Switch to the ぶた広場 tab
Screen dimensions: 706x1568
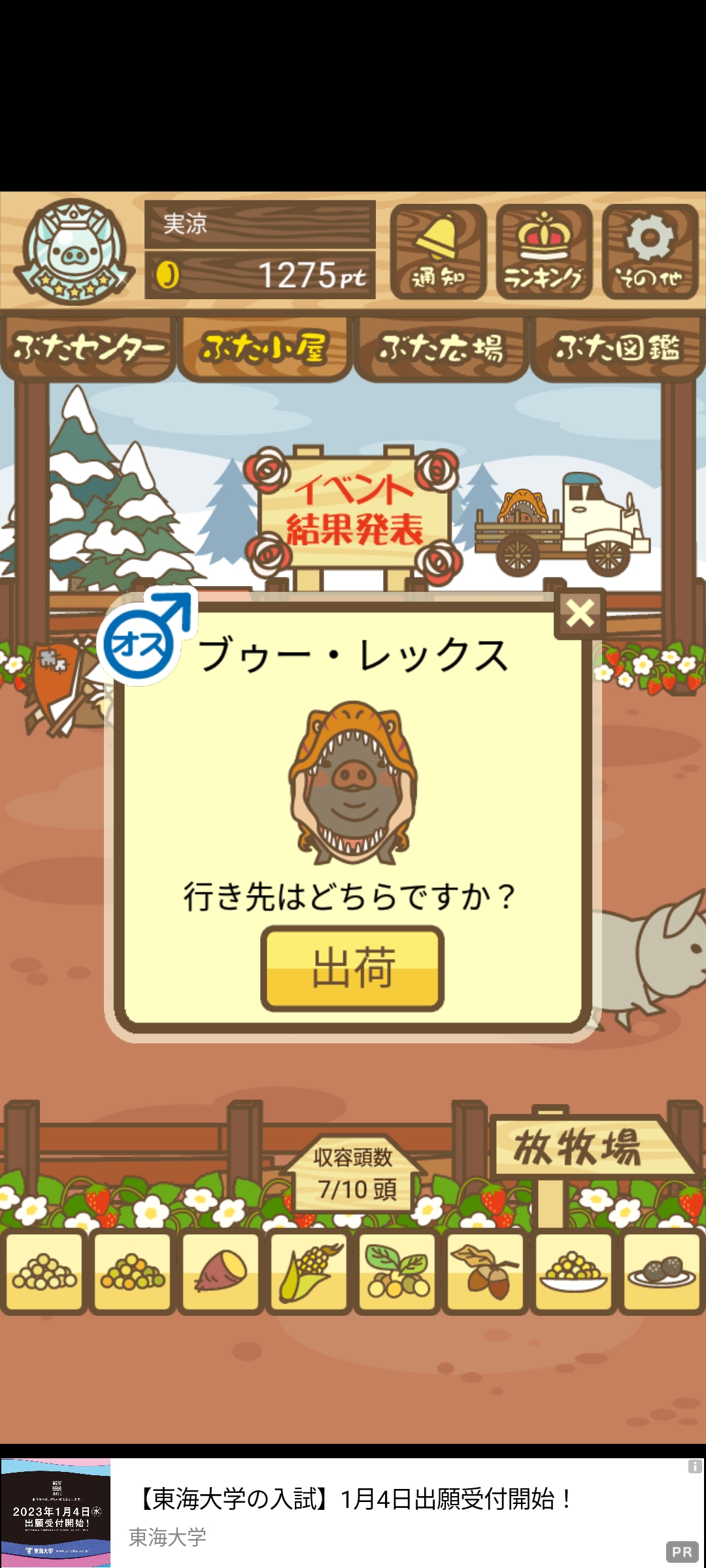pyautogui.click(x=441, y=348)
